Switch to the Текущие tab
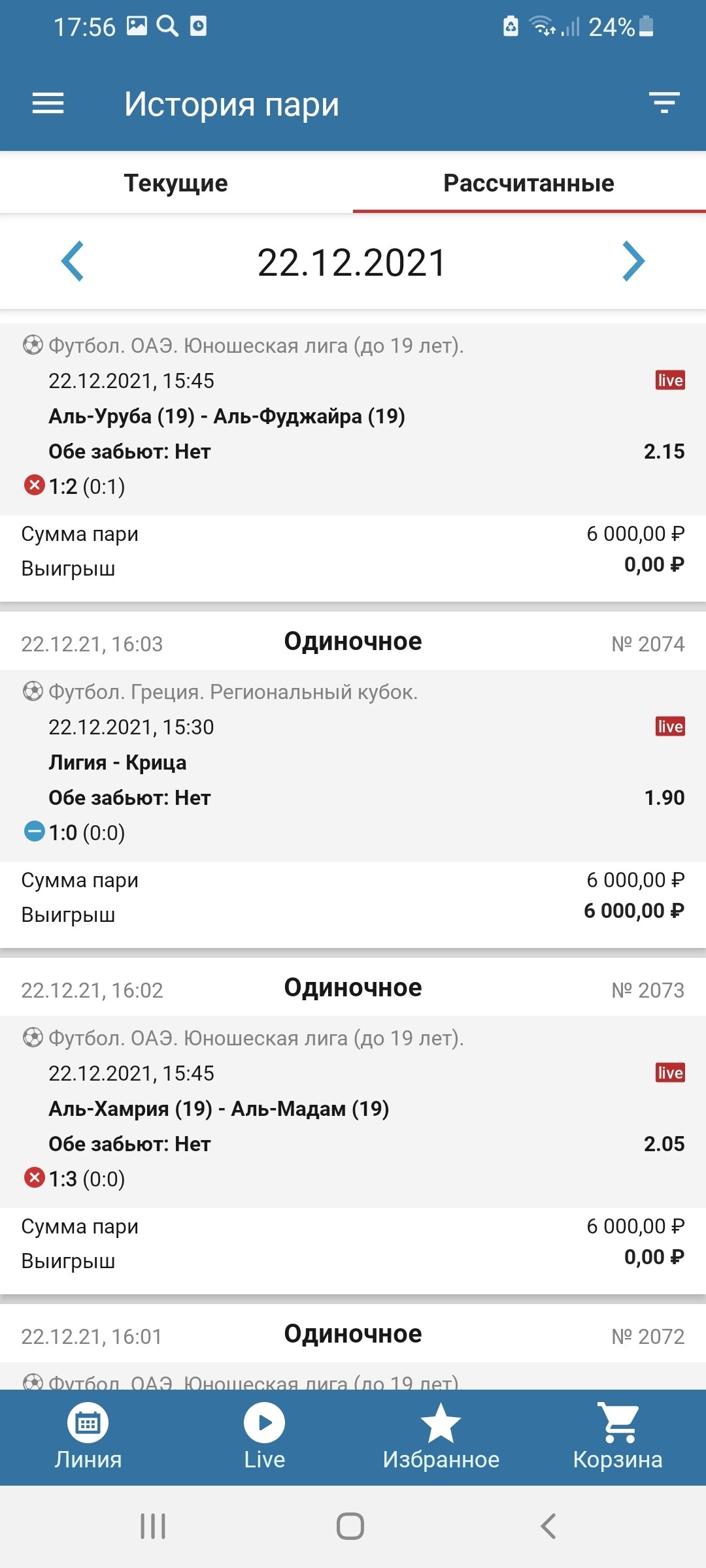The width and height of the screenshot is (706, 1568). (x=176, y=183)
